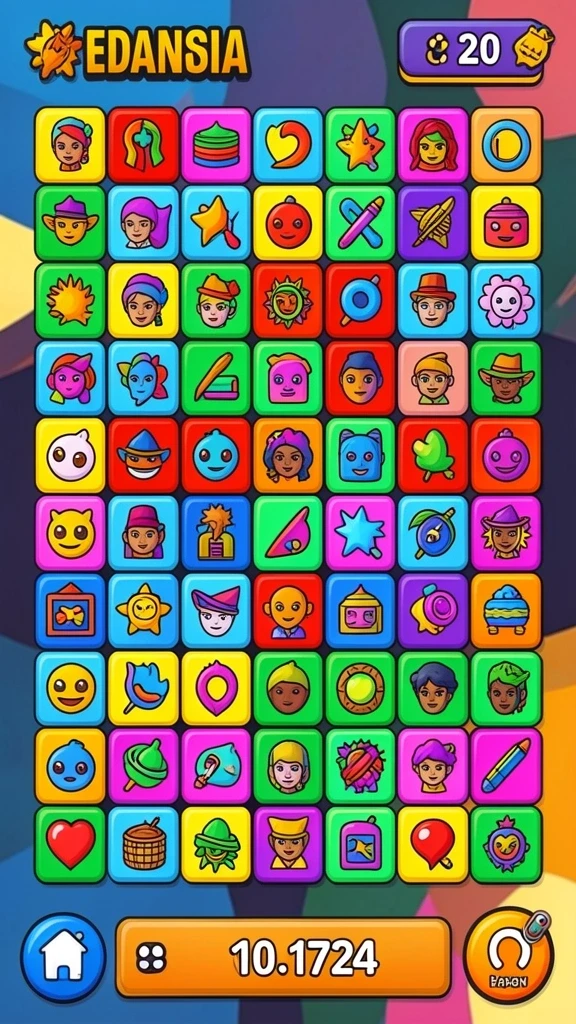Screen dimensions: 576x1024
Task: Select the crossed crayons tile
Action: tap(360, 223)
